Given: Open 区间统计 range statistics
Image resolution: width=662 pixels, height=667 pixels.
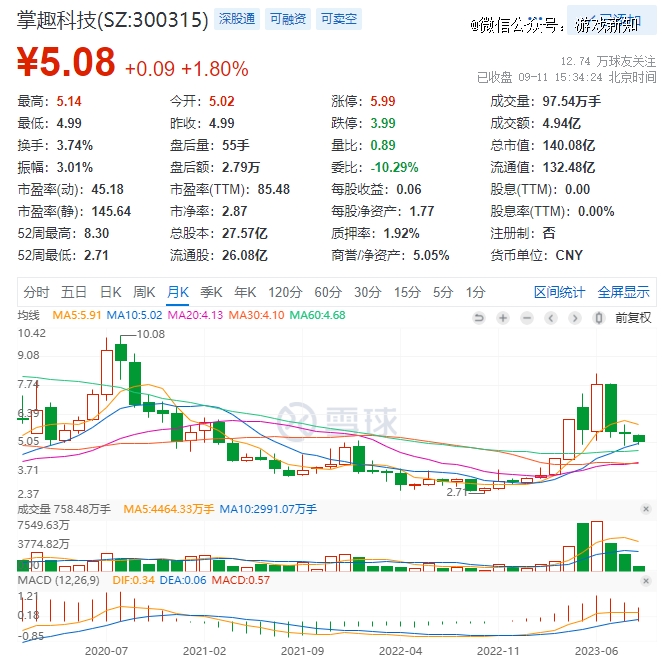Looking at the screenshot, I should (559, 292).
